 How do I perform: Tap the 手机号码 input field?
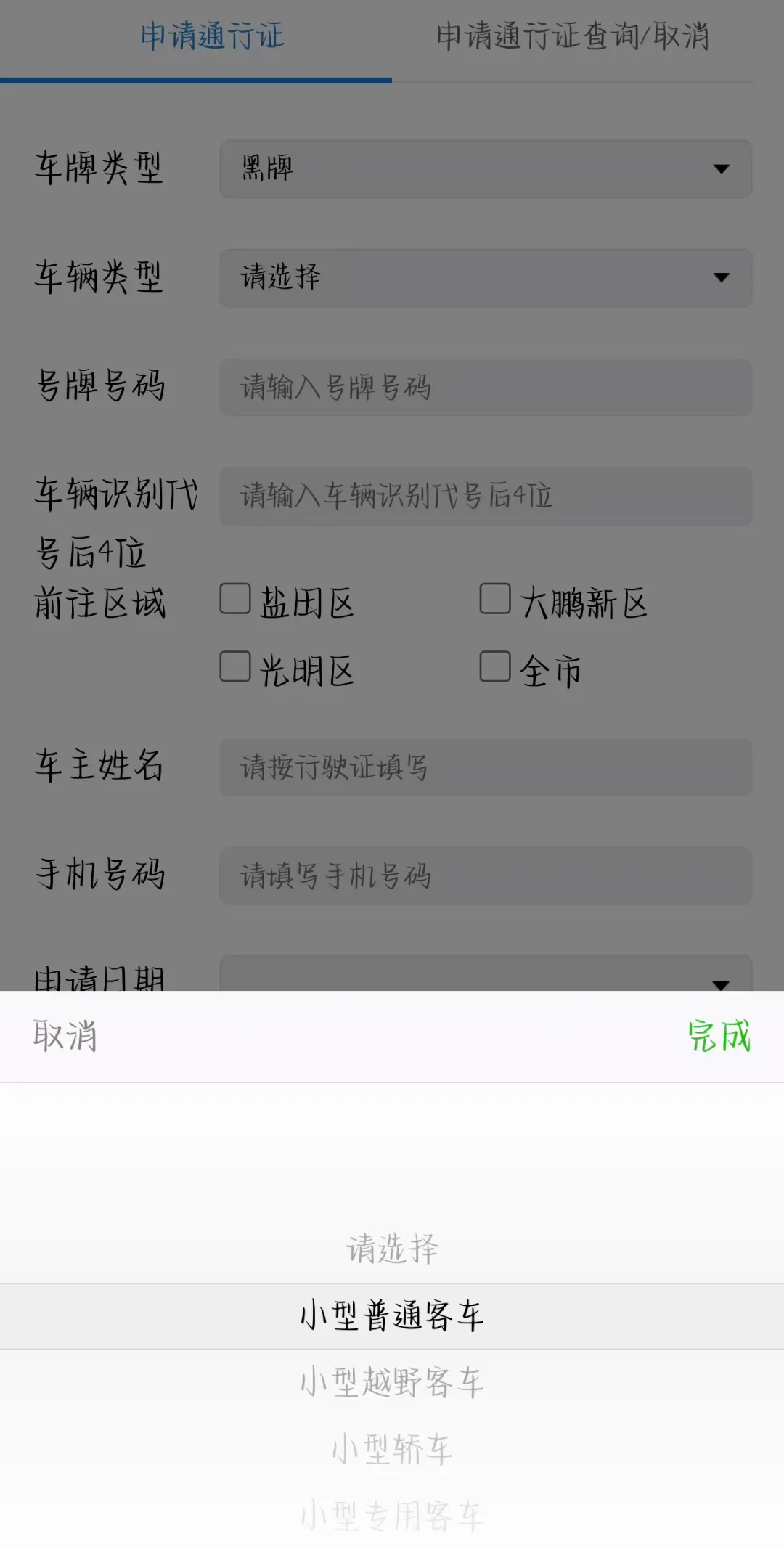(486, 876)
